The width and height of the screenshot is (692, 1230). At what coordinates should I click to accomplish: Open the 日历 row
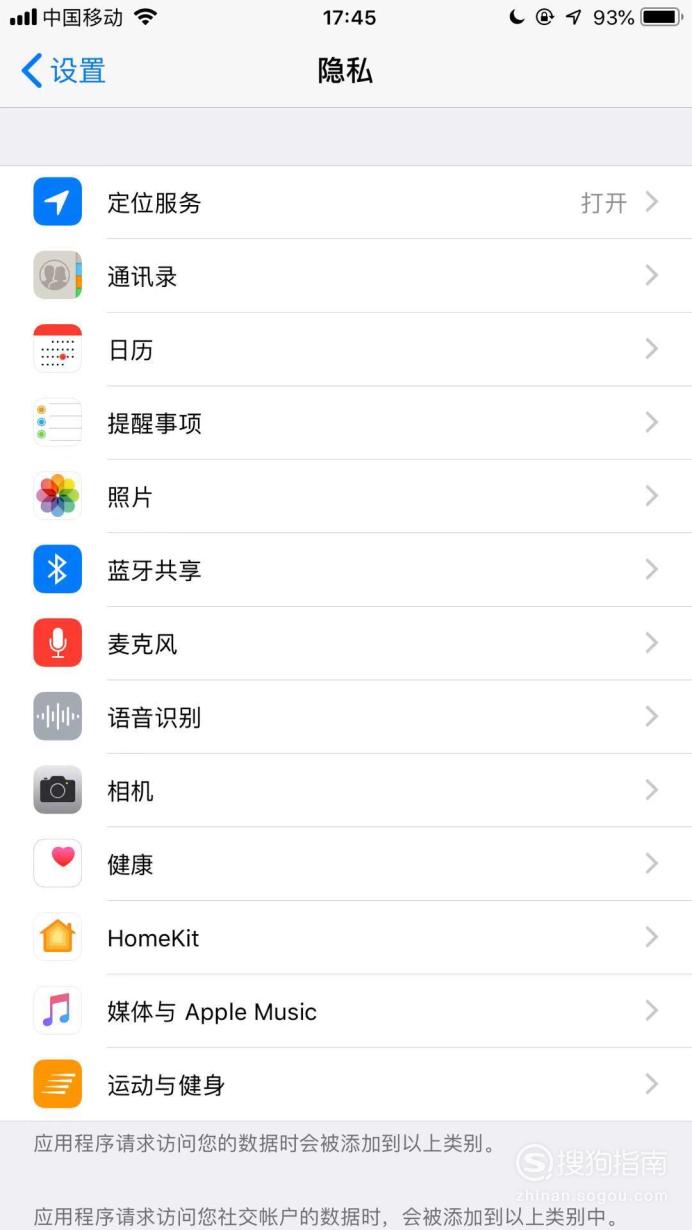346,349
